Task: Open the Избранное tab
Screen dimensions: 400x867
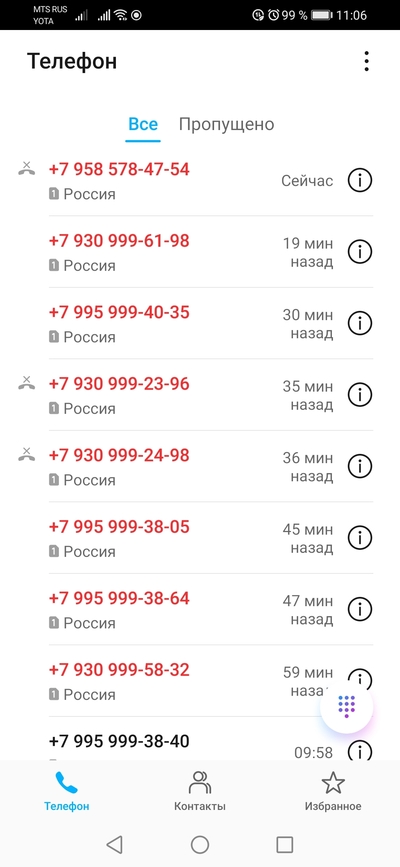Action: [x=333, y=791]
